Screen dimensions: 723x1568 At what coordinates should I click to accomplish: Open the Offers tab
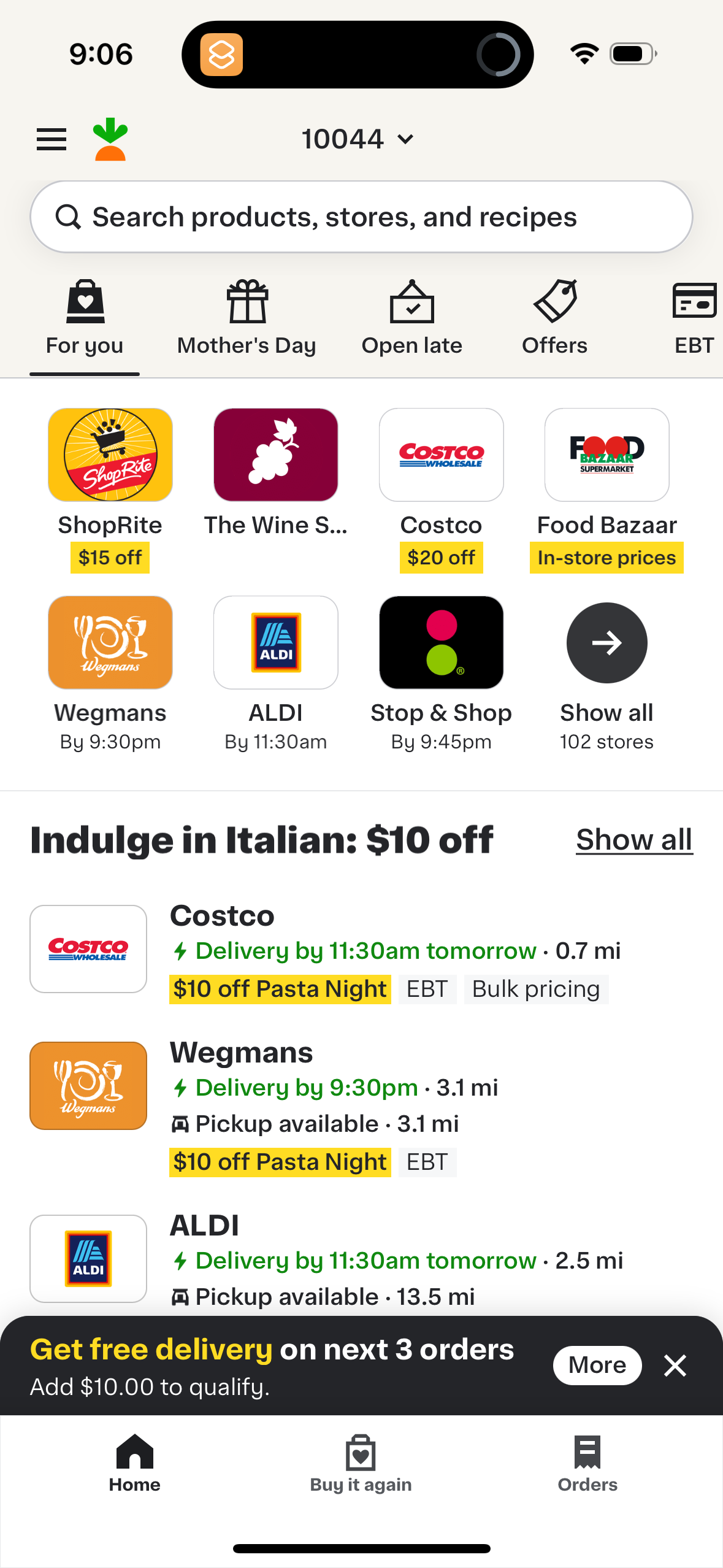pyautogui.click(x=554, y=316)
